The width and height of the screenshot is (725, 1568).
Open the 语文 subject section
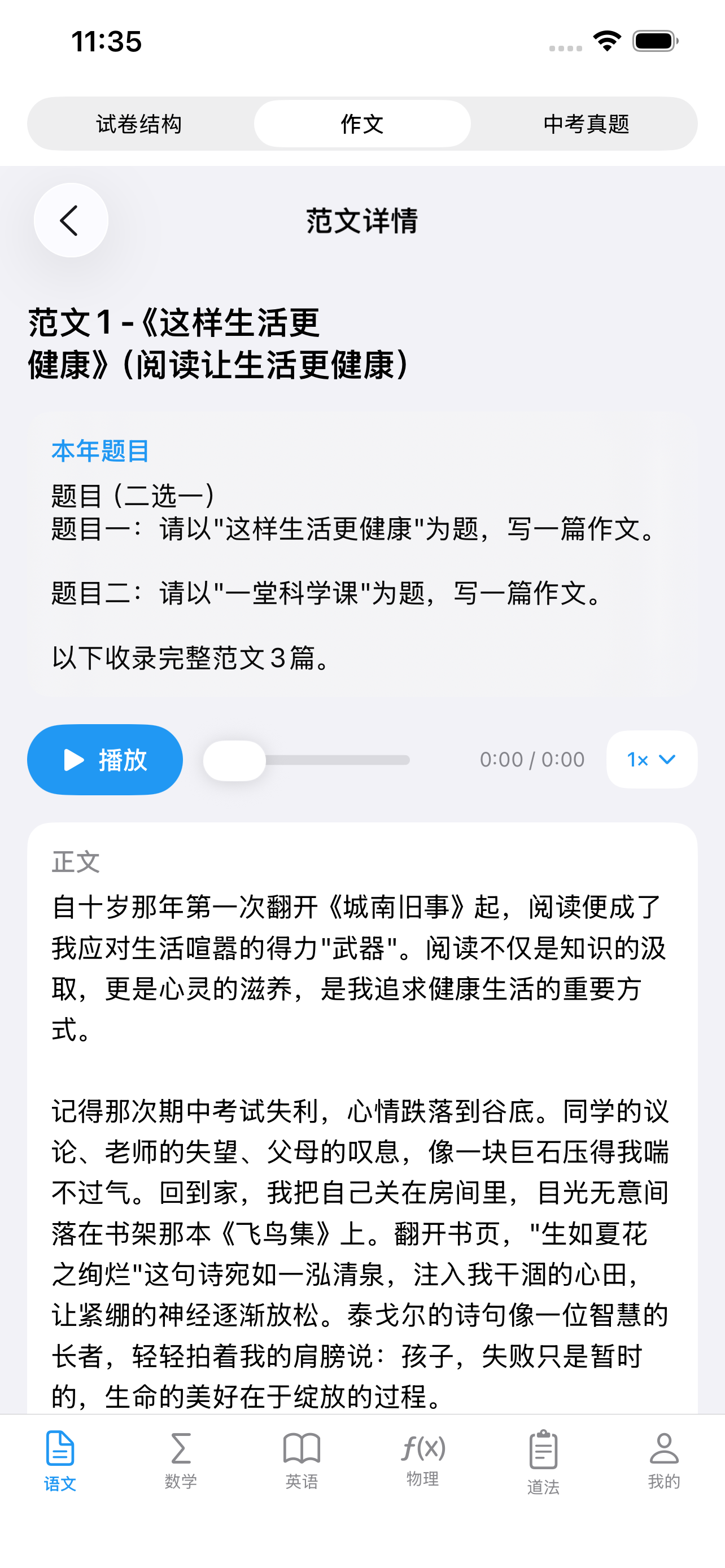pyautogui.click(x=60, y=1461)
